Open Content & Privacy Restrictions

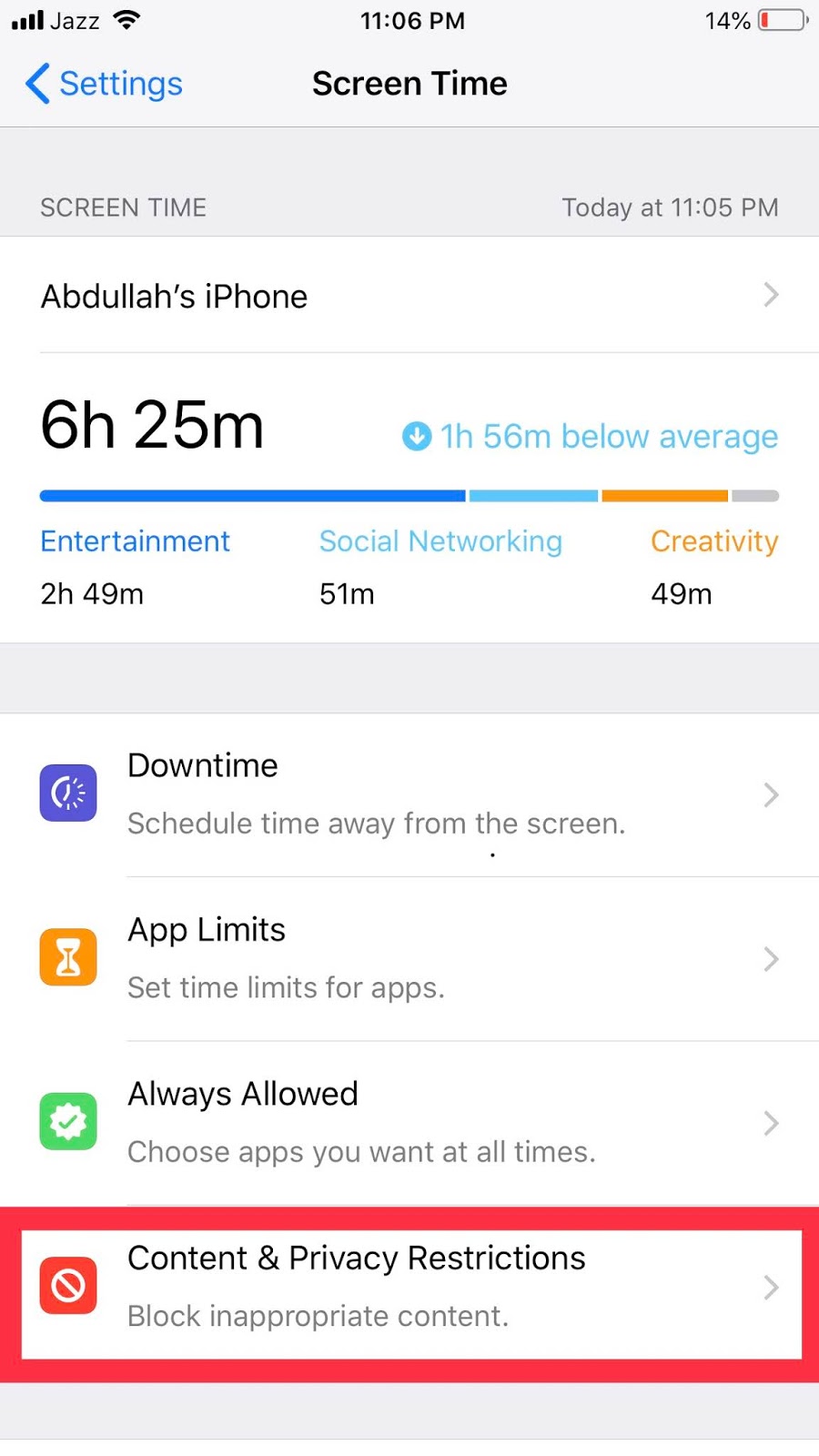coord(409,1287)
